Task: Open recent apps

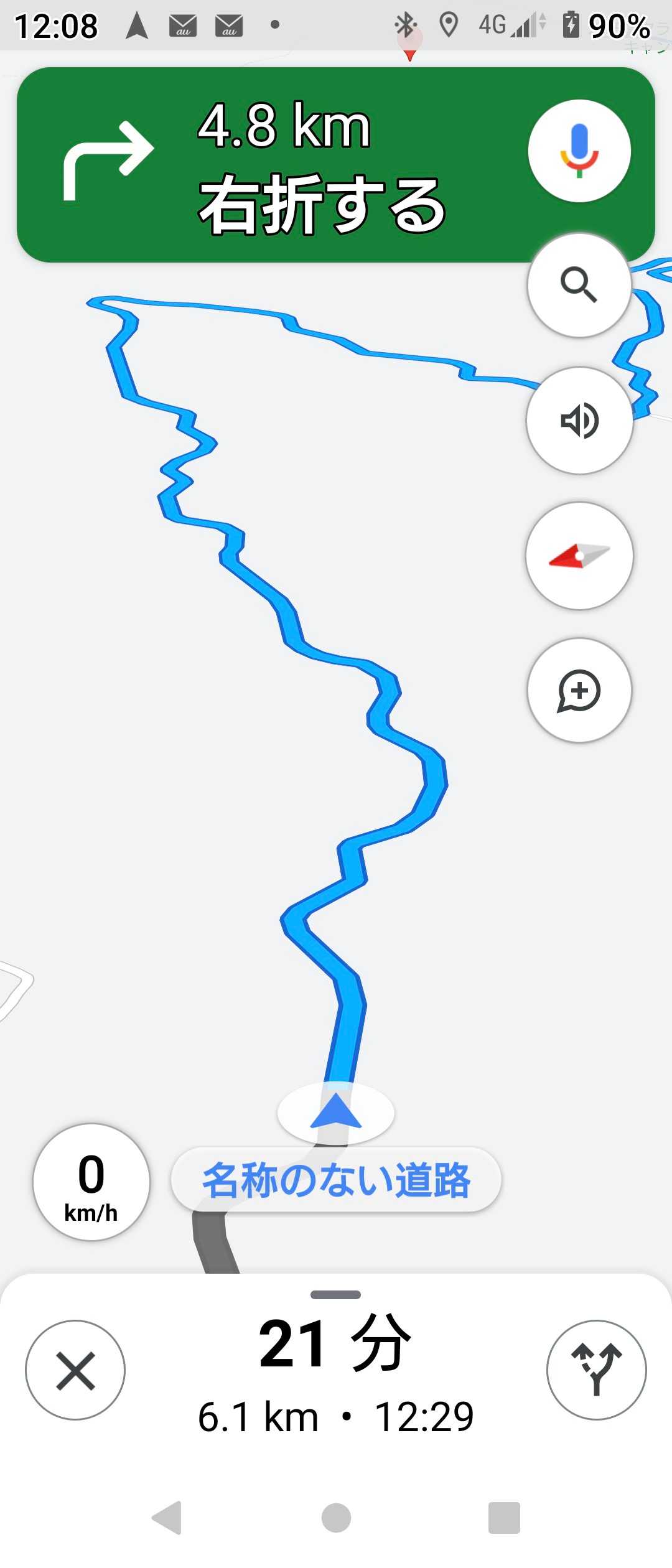Action: [504, 1518]
